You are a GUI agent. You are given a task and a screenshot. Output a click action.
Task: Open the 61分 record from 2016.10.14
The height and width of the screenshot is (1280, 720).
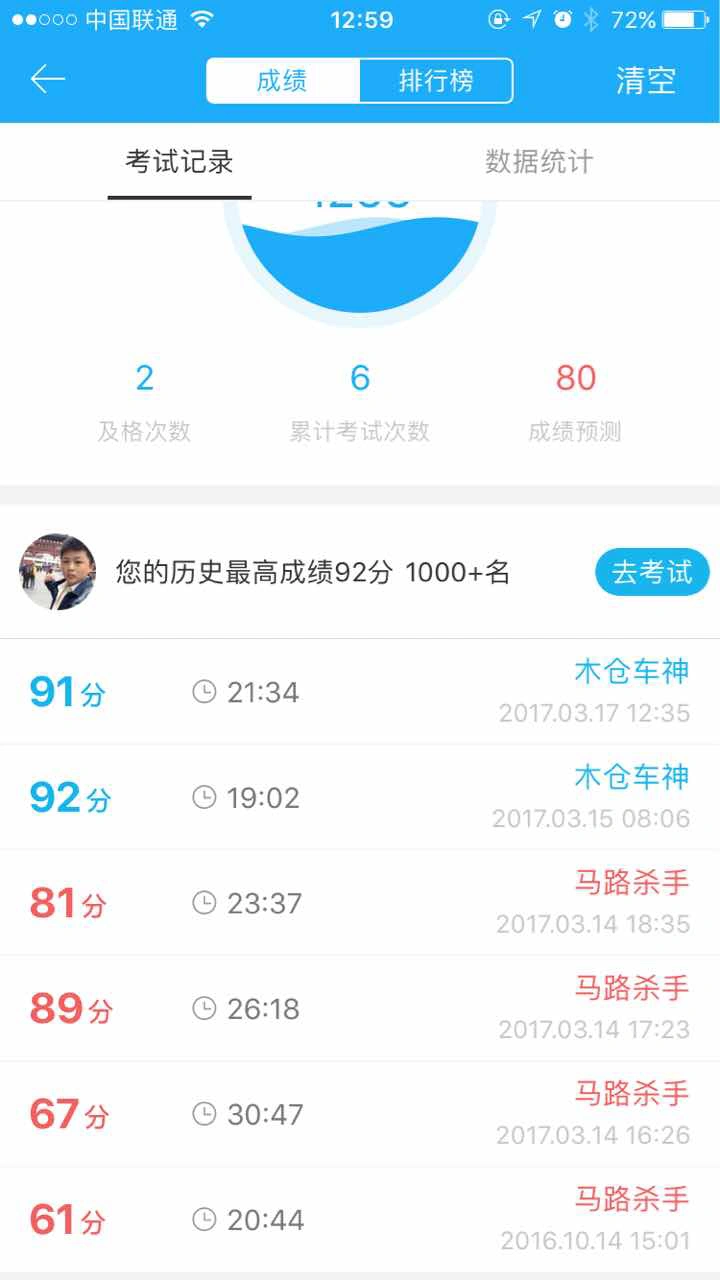360,1219
